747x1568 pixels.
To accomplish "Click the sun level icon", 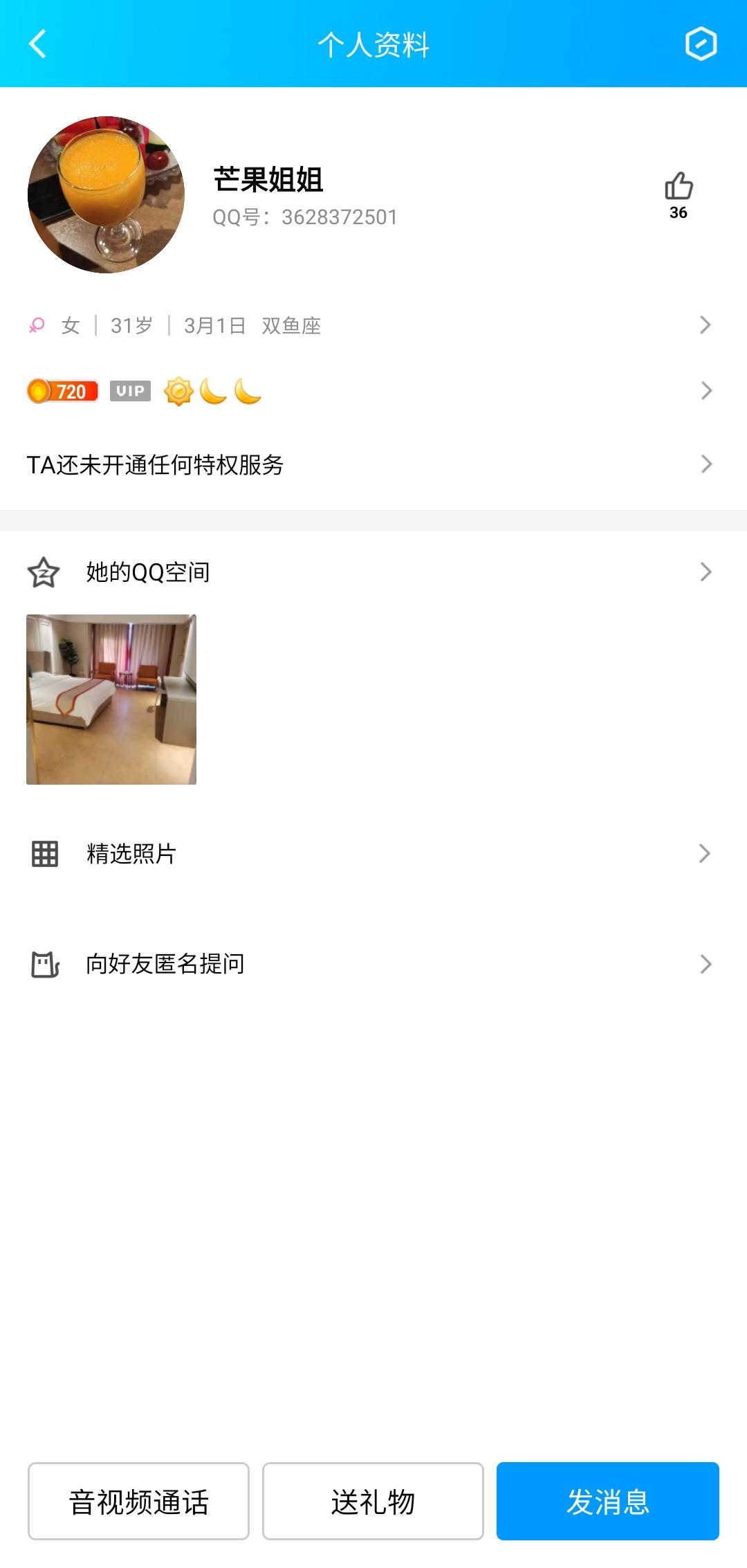I will click(x=179, y=392).
